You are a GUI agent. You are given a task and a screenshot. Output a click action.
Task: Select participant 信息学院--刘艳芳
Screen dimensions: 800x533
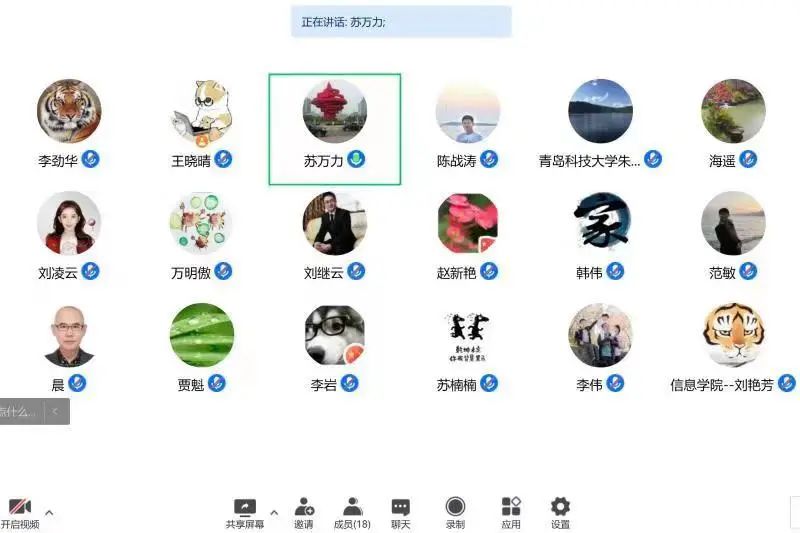tap(733, 348)
